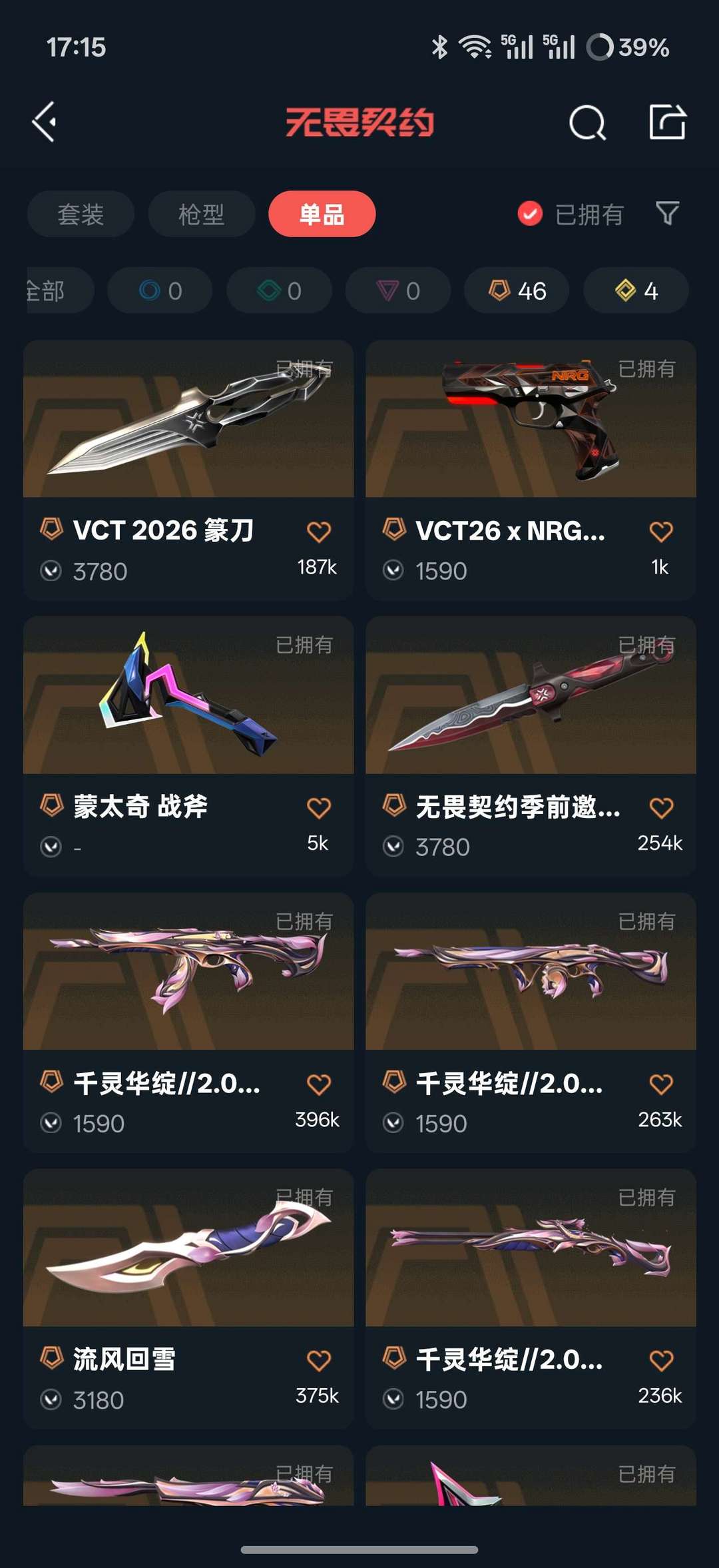719x1568 pixels.
Task: Like the VCT26 x NRG skin
Action: click(x=661, y=532)
